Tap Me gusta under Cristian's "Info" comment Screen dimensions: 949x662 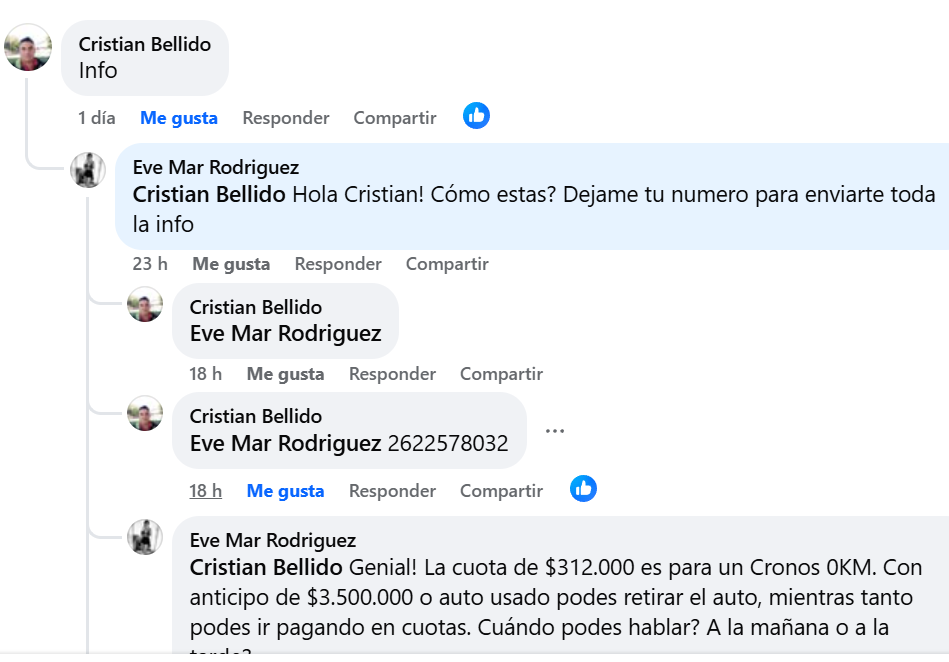coord(178,118)
